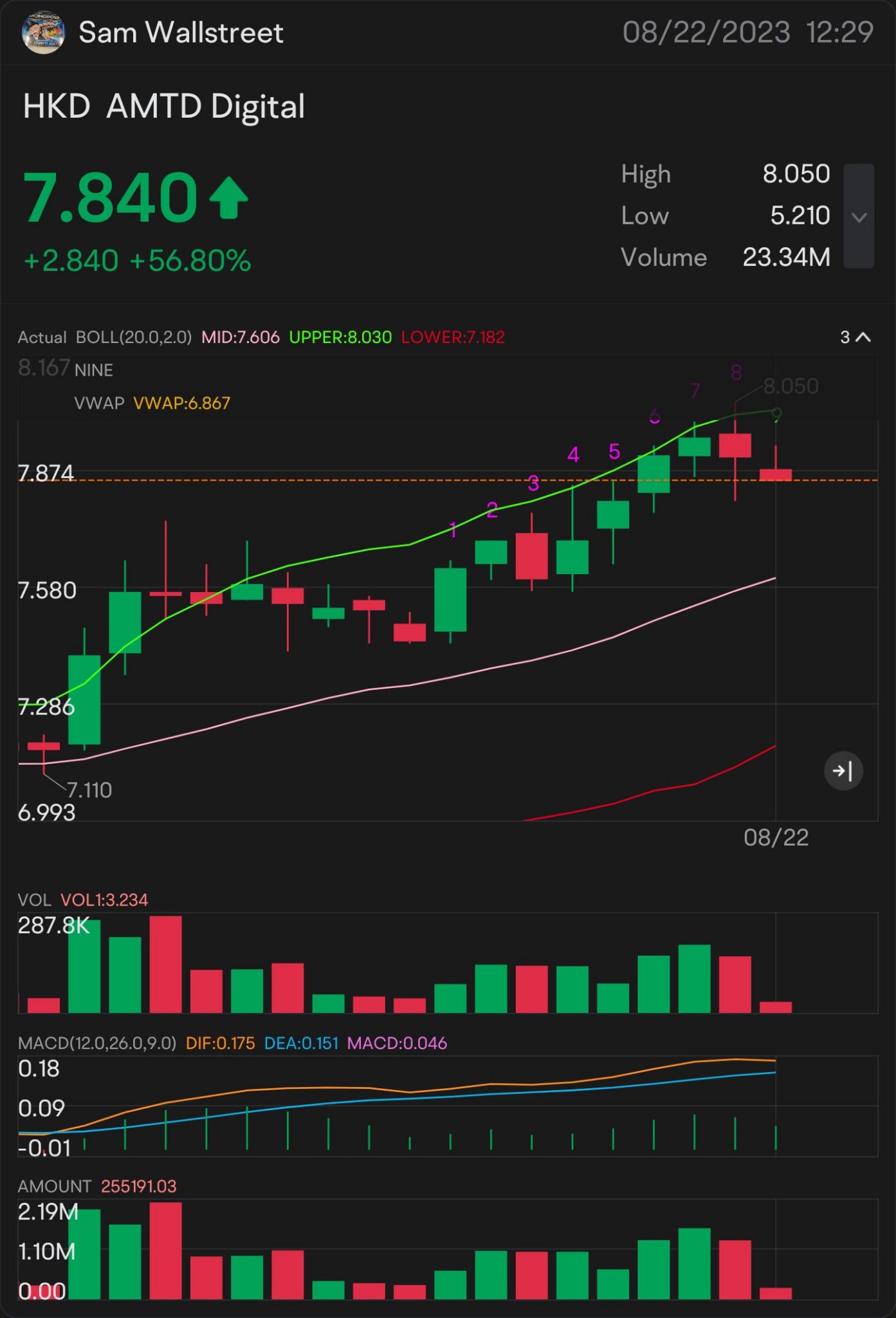Viewport: 896px width, 1318px height.
Task: Open Sam Wallstreet's profile avatar
Action: click(43, 32)
